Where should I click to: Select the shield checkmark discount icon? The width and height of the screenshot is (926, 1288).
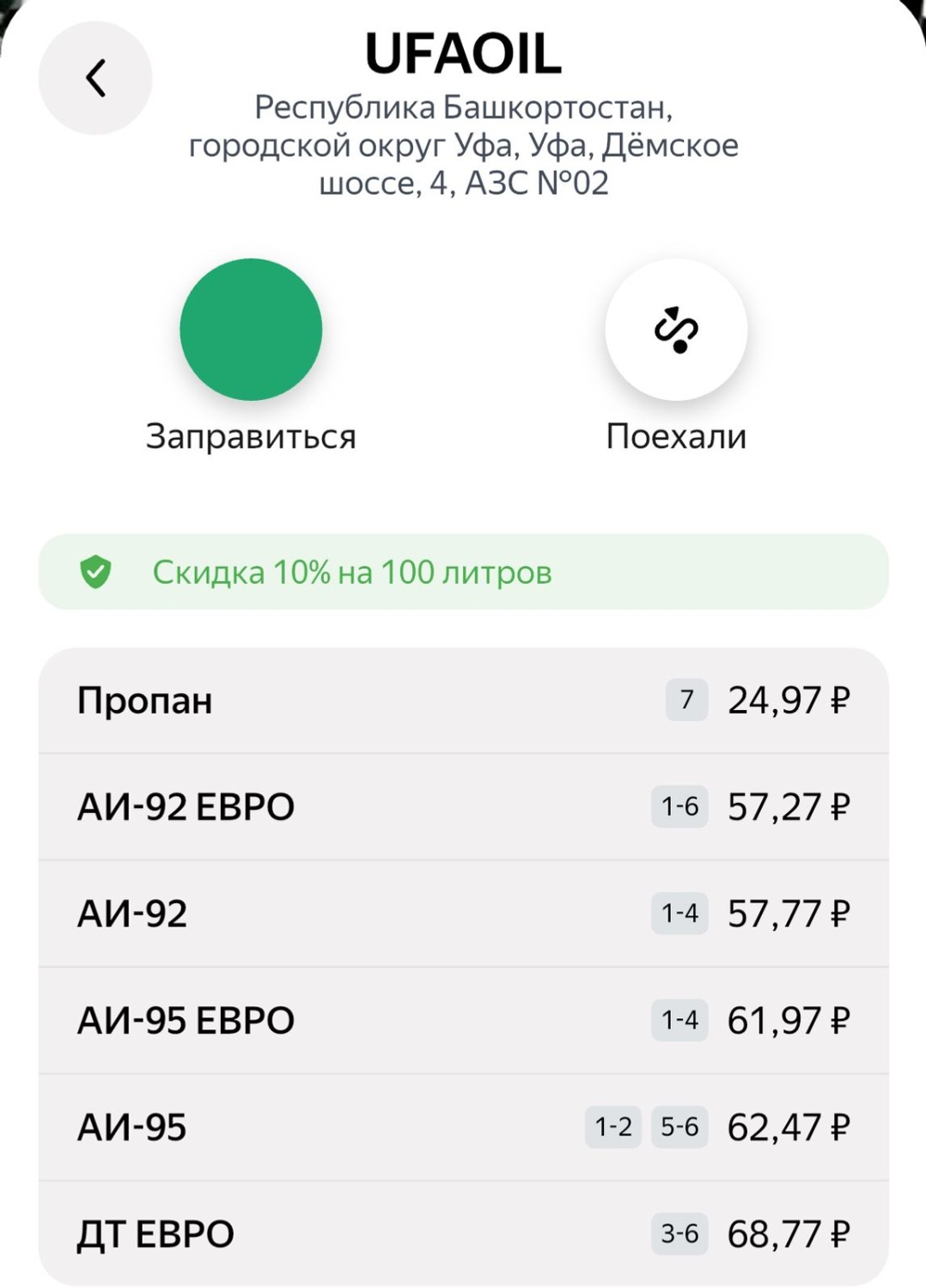(97, 570)
